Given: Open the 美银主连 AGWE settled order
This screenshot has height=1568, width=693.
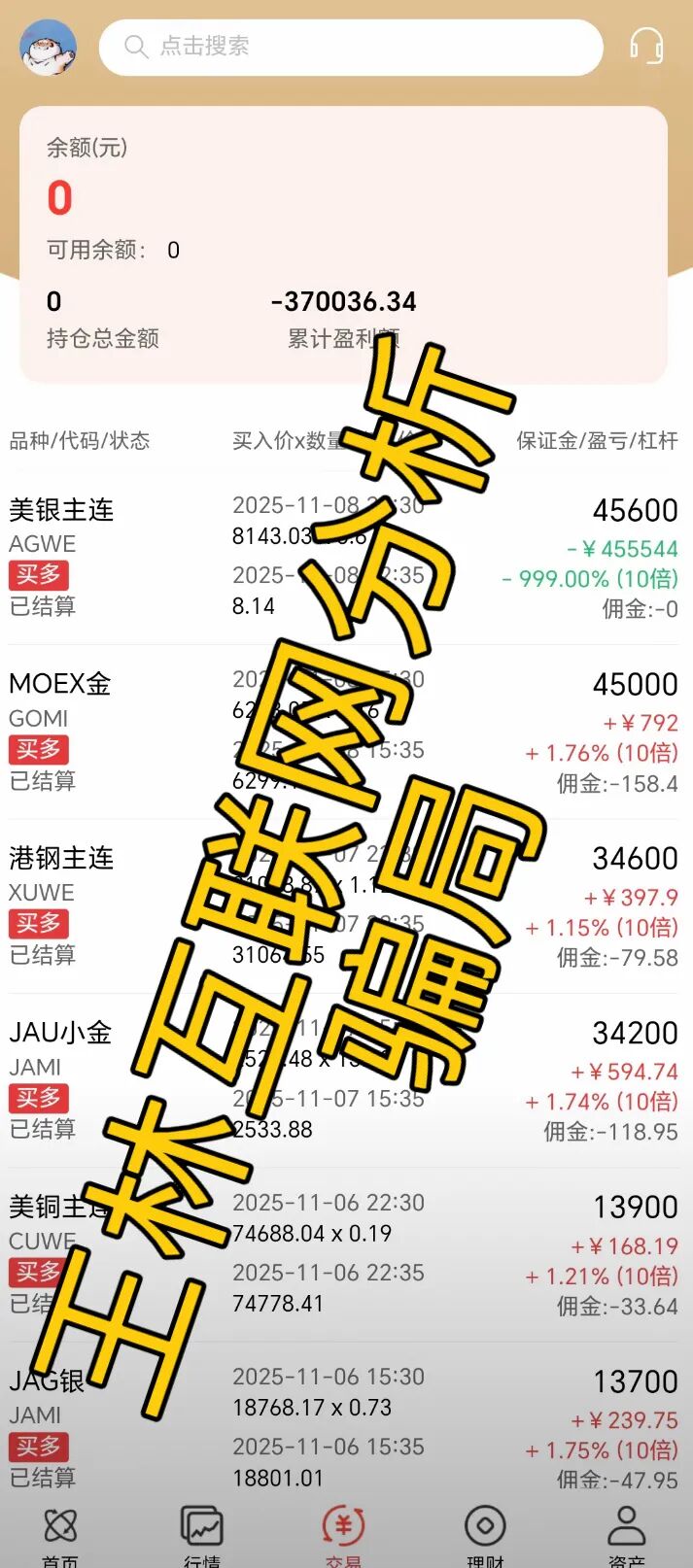Looking at the screenshot, I should [62, 511].
